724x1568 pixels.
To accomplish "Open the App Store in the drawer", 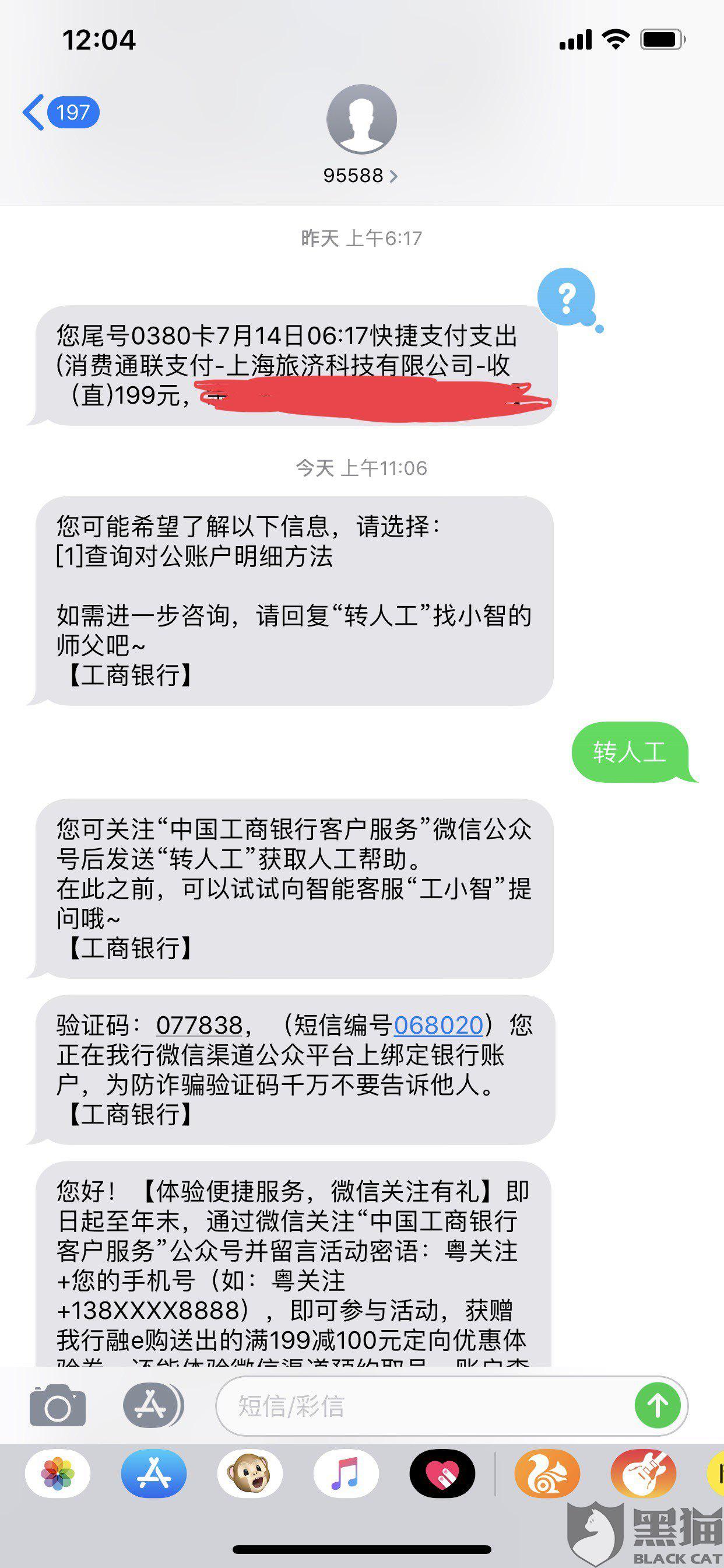I will (153, 1474).
